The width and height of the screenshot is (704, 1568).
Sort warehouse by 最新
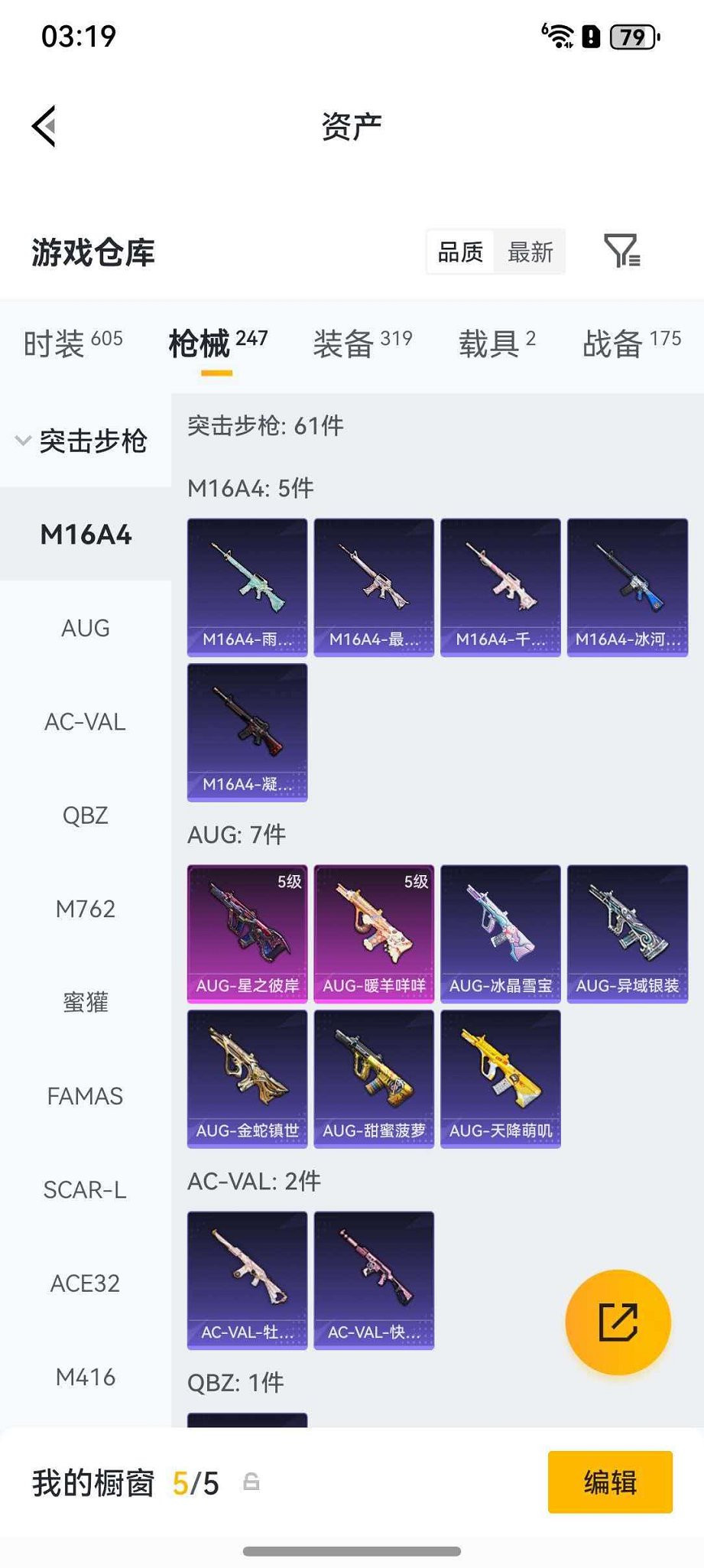pos(530,252)
